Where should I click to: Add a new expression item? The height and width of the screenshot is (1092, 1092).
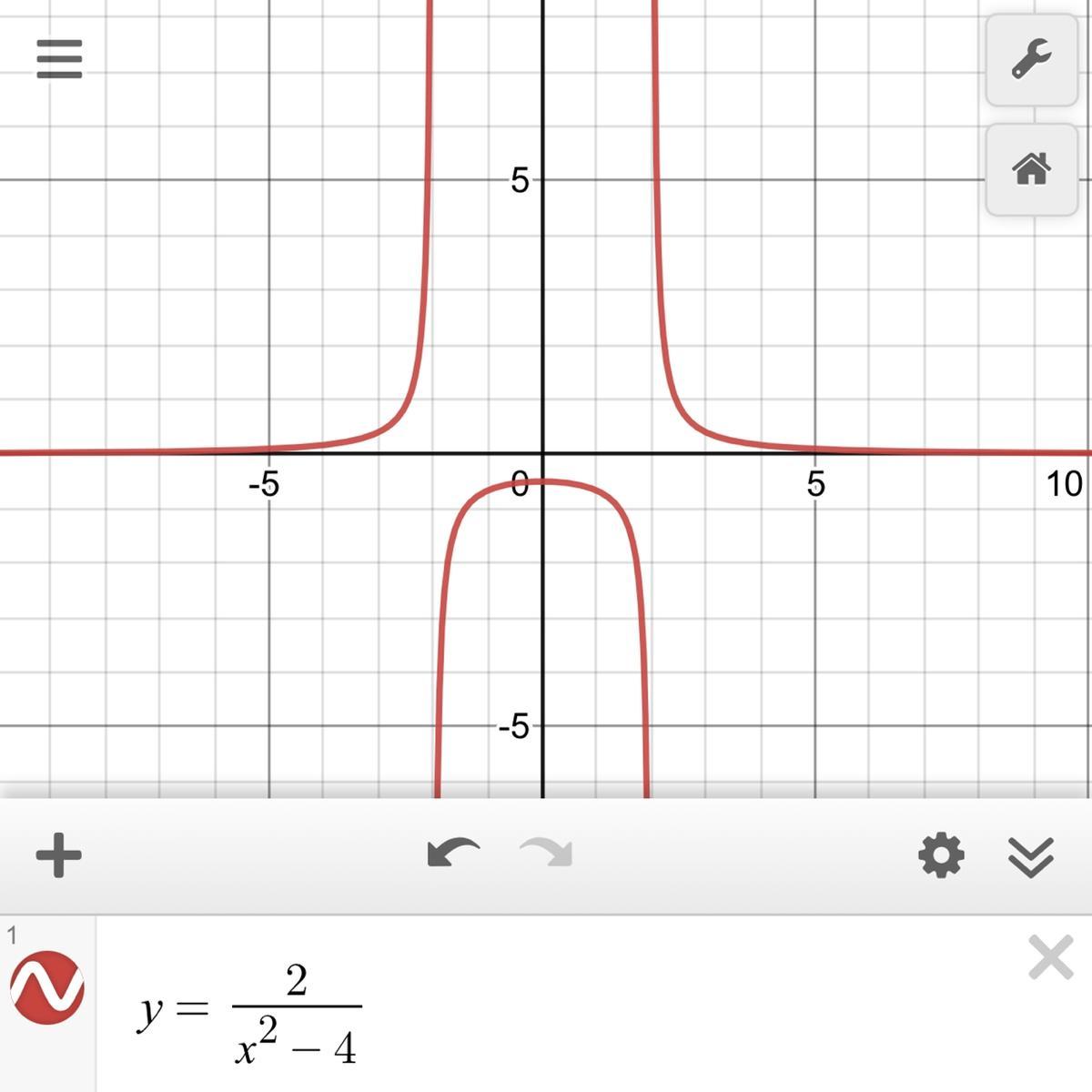tap(59, 855)
